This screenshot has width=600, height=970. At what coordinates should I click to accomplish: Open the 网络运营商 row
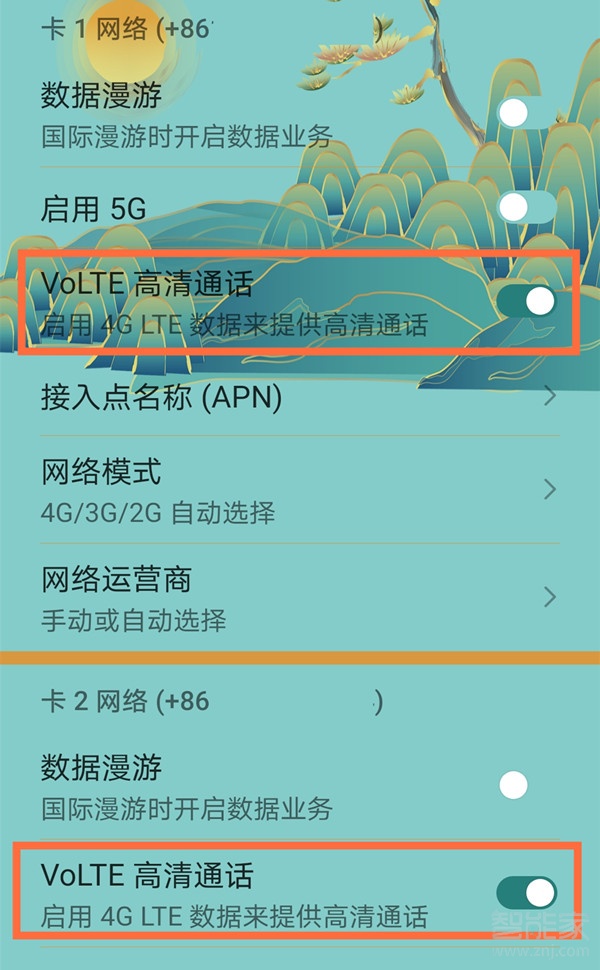pos(298,598)
